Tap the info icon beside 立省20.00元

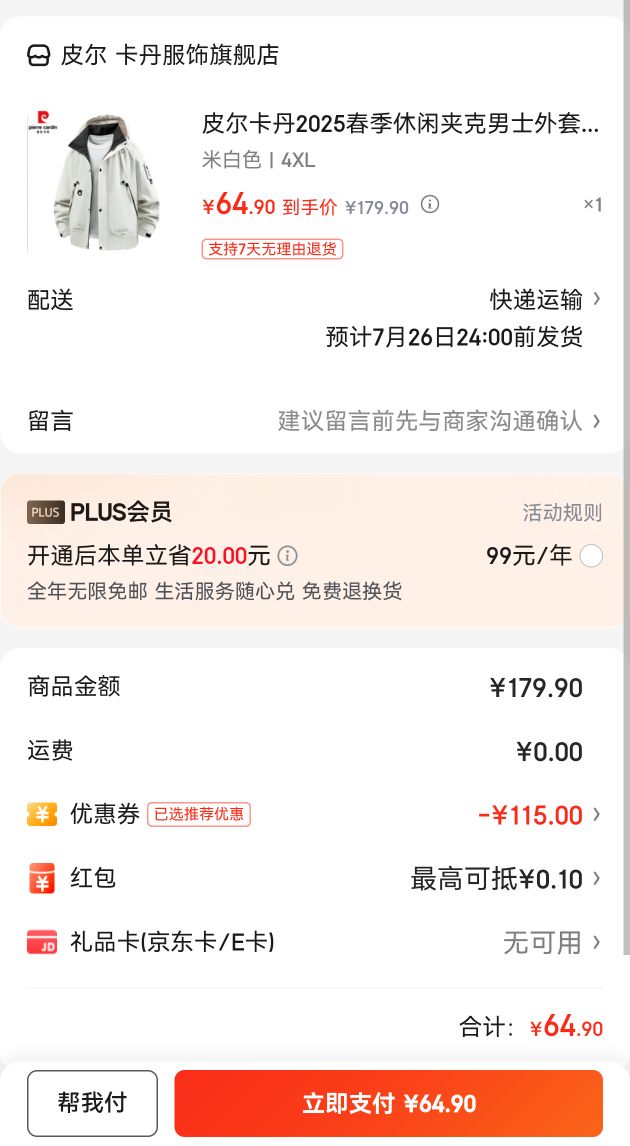[288, 556]
